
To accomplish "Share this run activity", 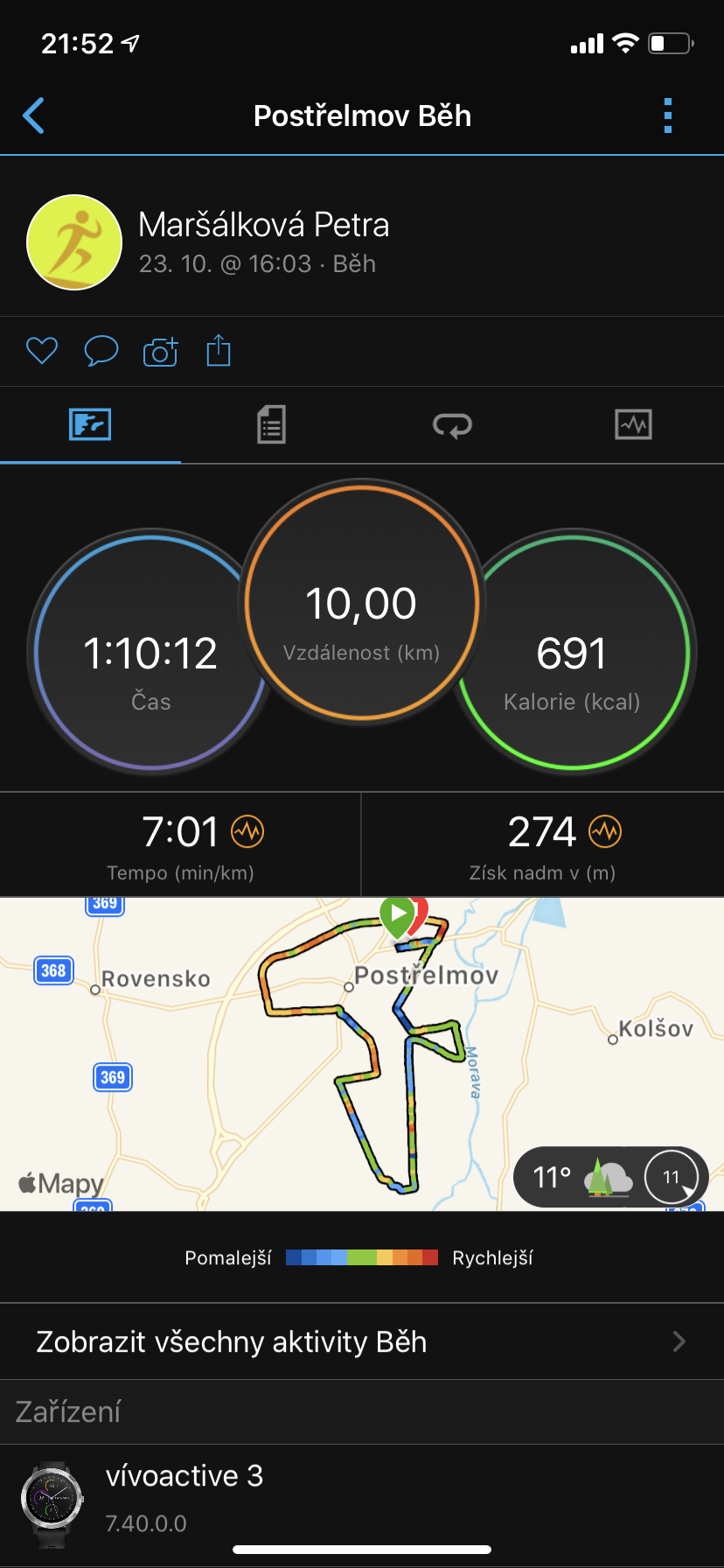I will [x=219, y=351].
